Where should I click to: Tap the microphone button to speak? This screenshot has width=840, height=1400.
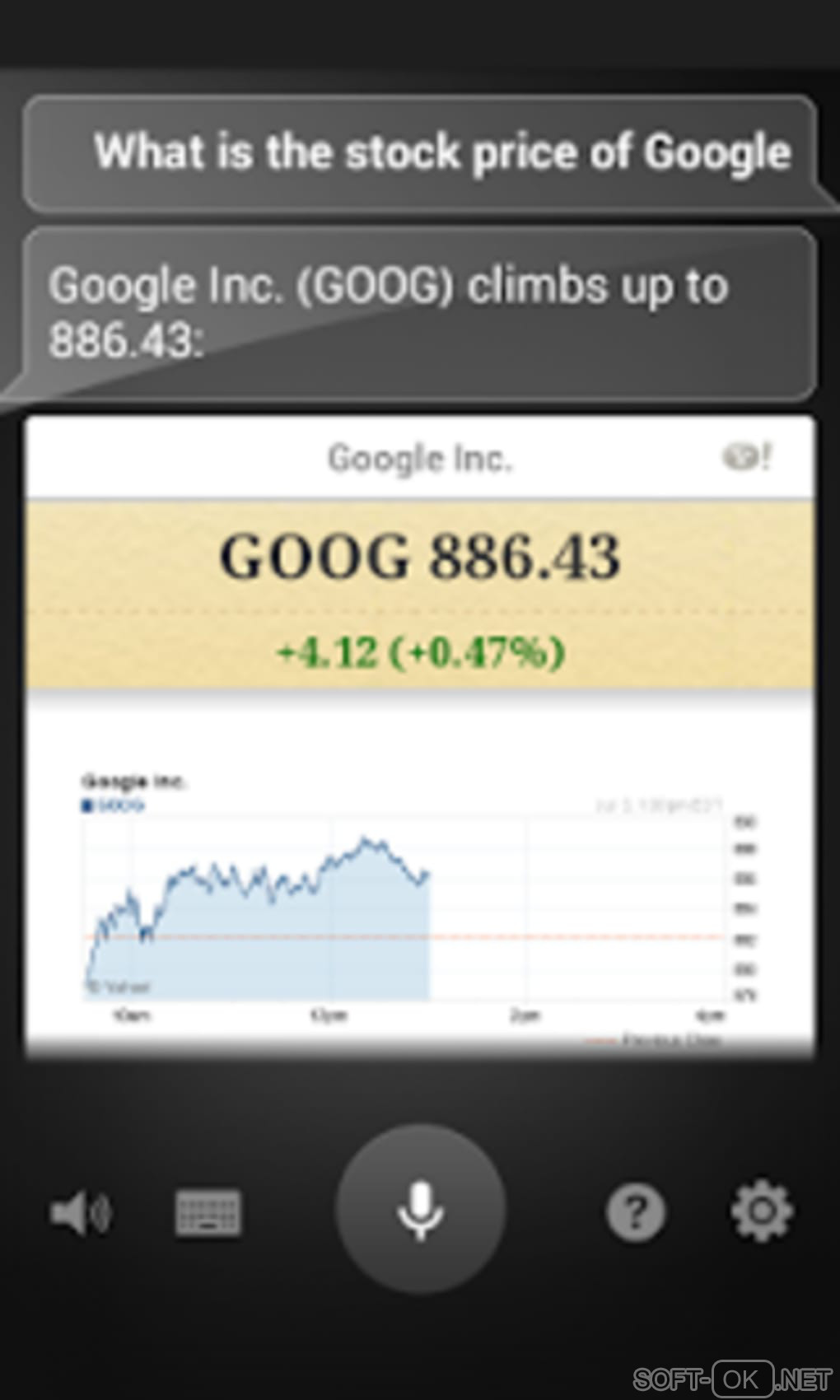pyautogui.click(x=420, y=1210)
